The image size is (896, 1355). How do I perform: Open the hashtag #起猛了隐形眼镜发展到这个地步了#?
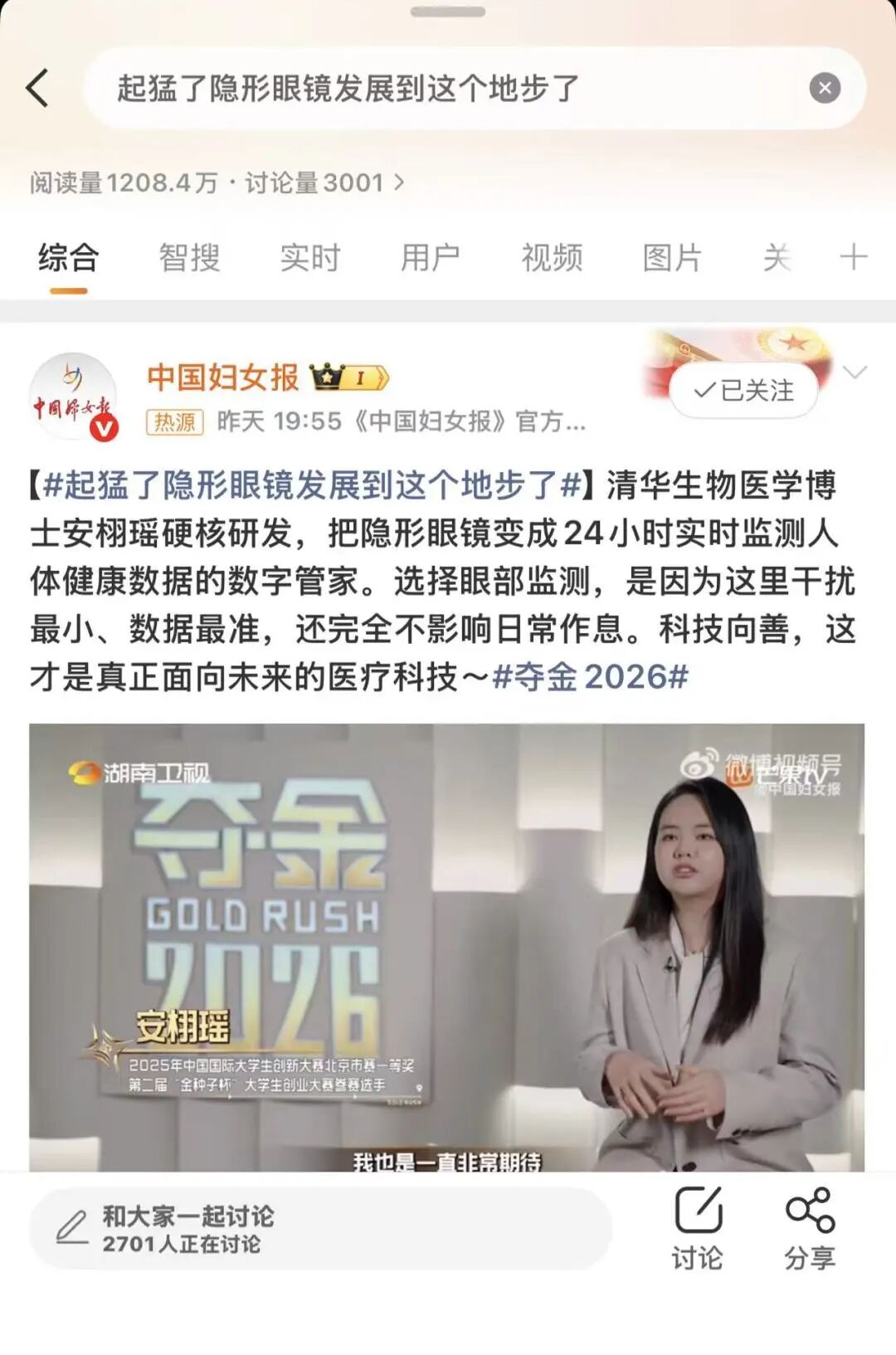pos(311,485)
